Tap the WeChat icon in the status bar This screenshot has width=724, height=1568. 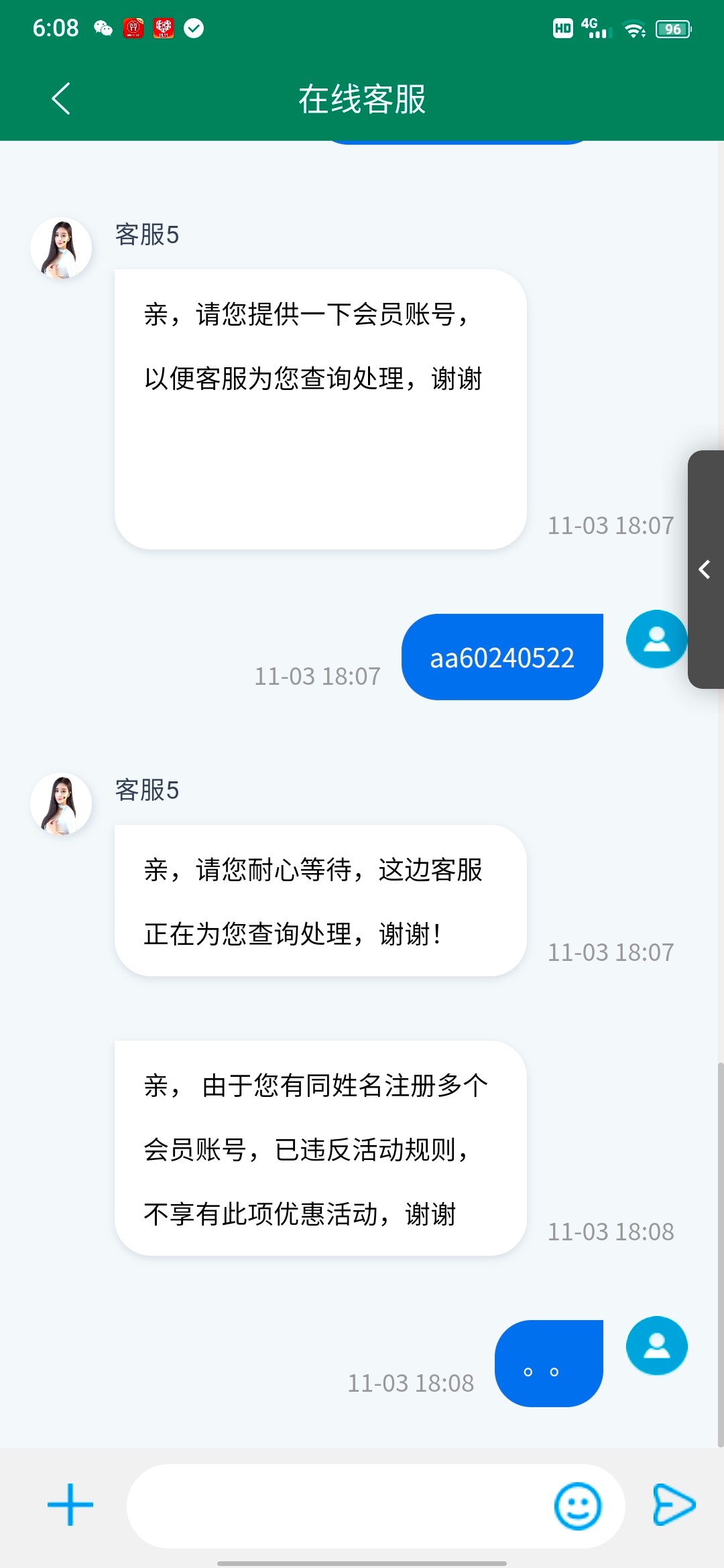pyautogui.click(x=102, y=28)
